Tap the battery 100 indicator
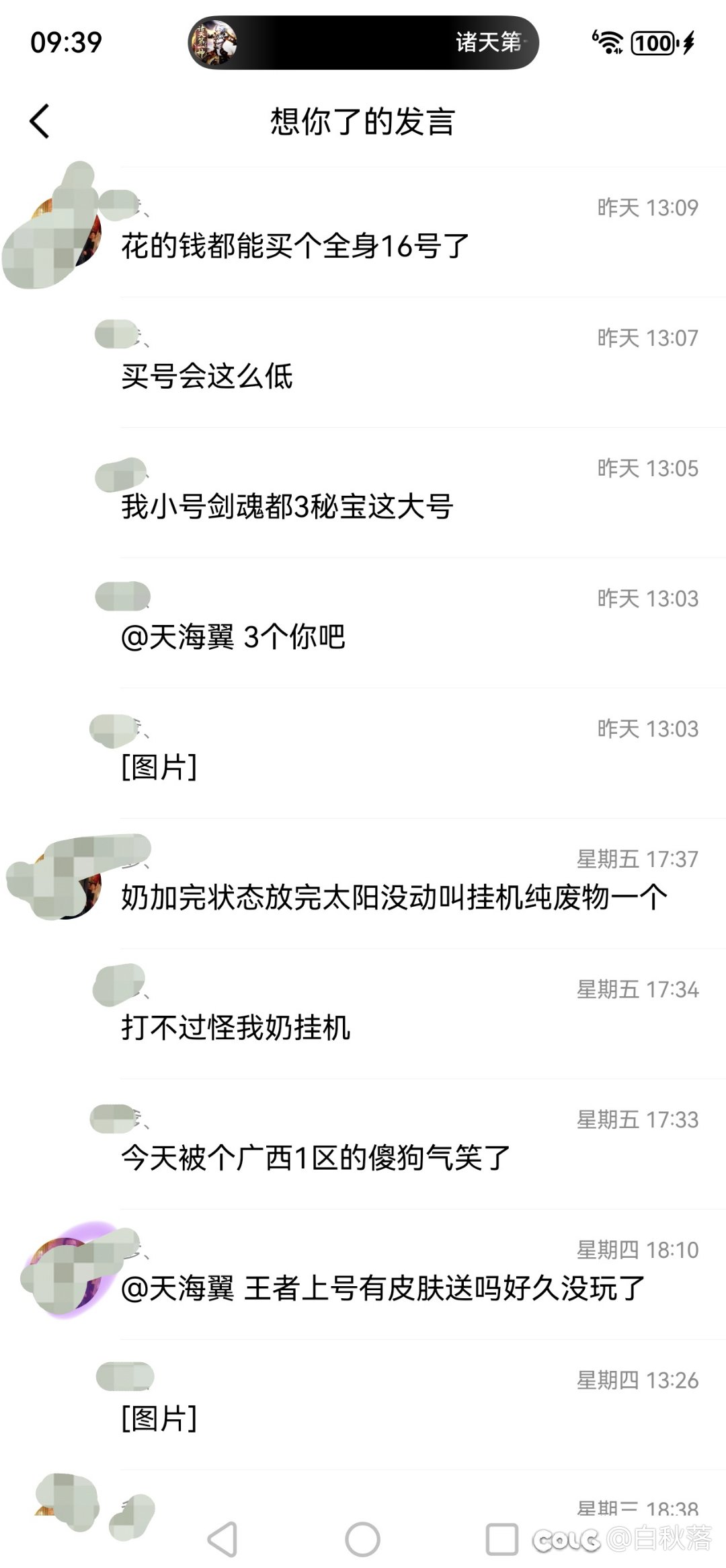 pos(651,42)
